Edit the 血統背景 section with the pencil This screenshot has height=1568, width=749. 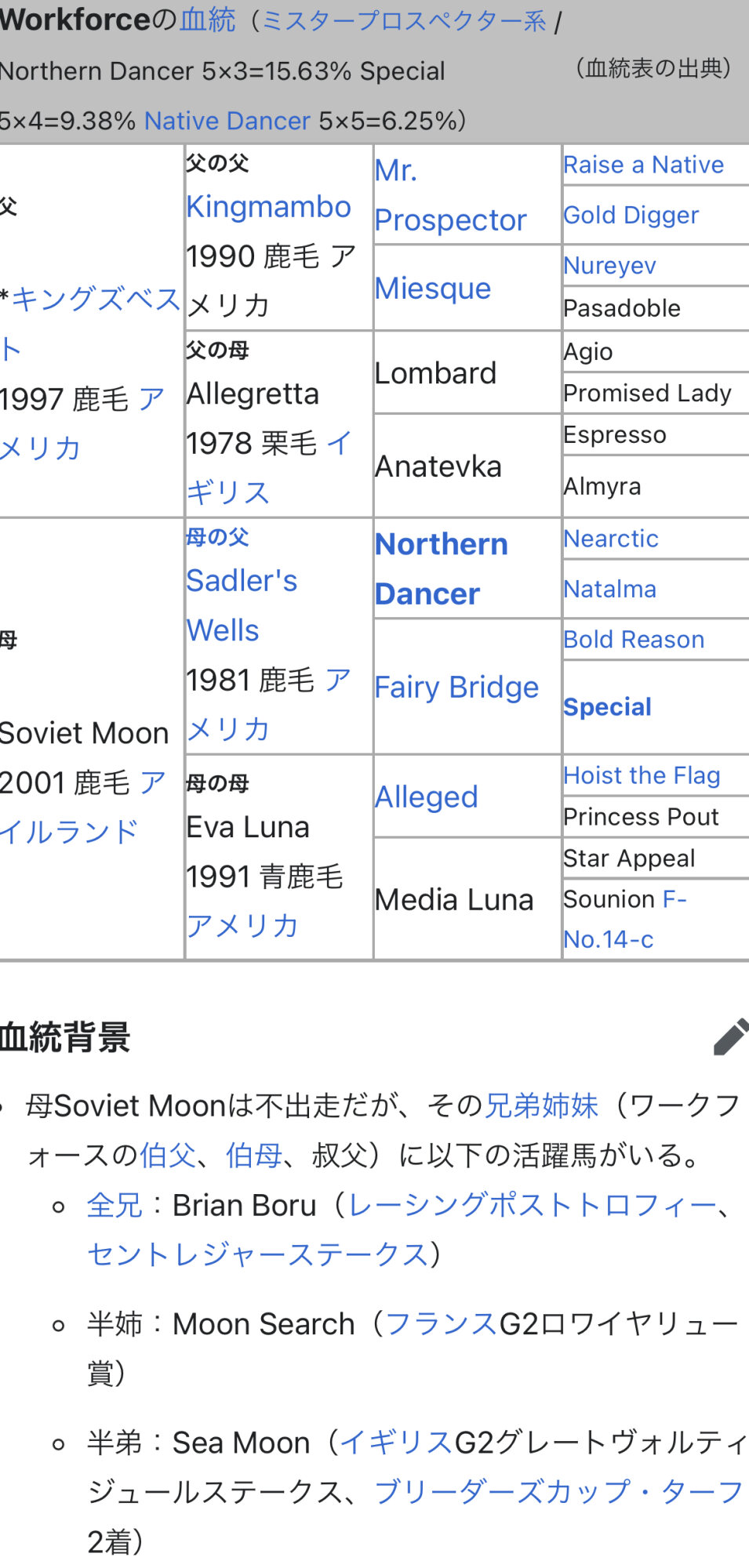coord(730,1037)
